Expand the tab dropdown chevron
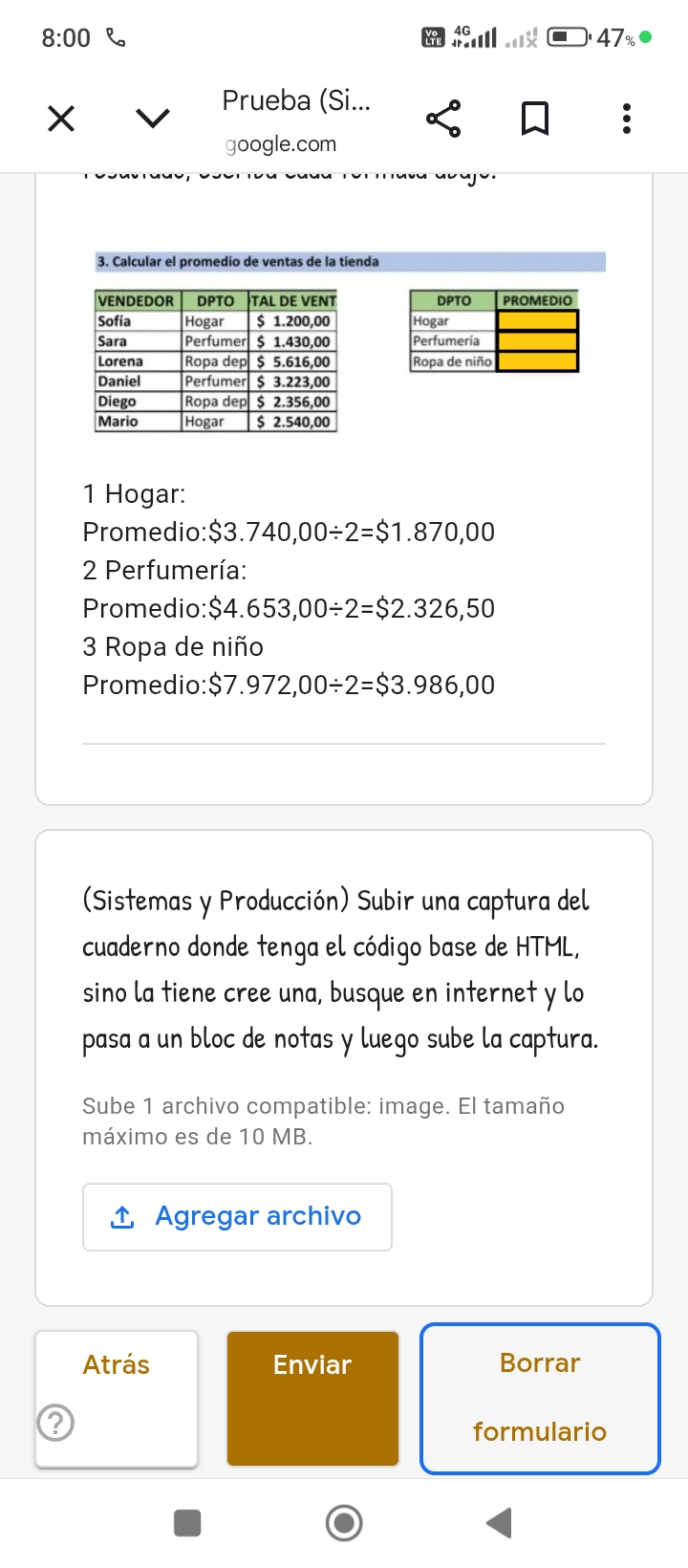This screenshot has width=688, height=1568. point(153,119)
